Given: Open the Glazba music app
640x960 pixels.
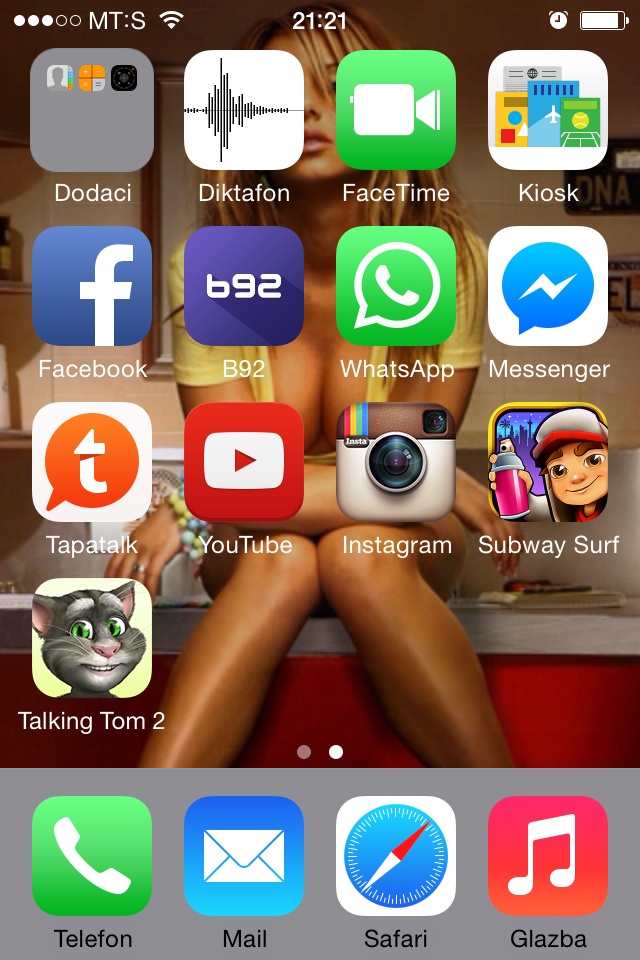Looking at the screenshot, I should click(548, 856).
